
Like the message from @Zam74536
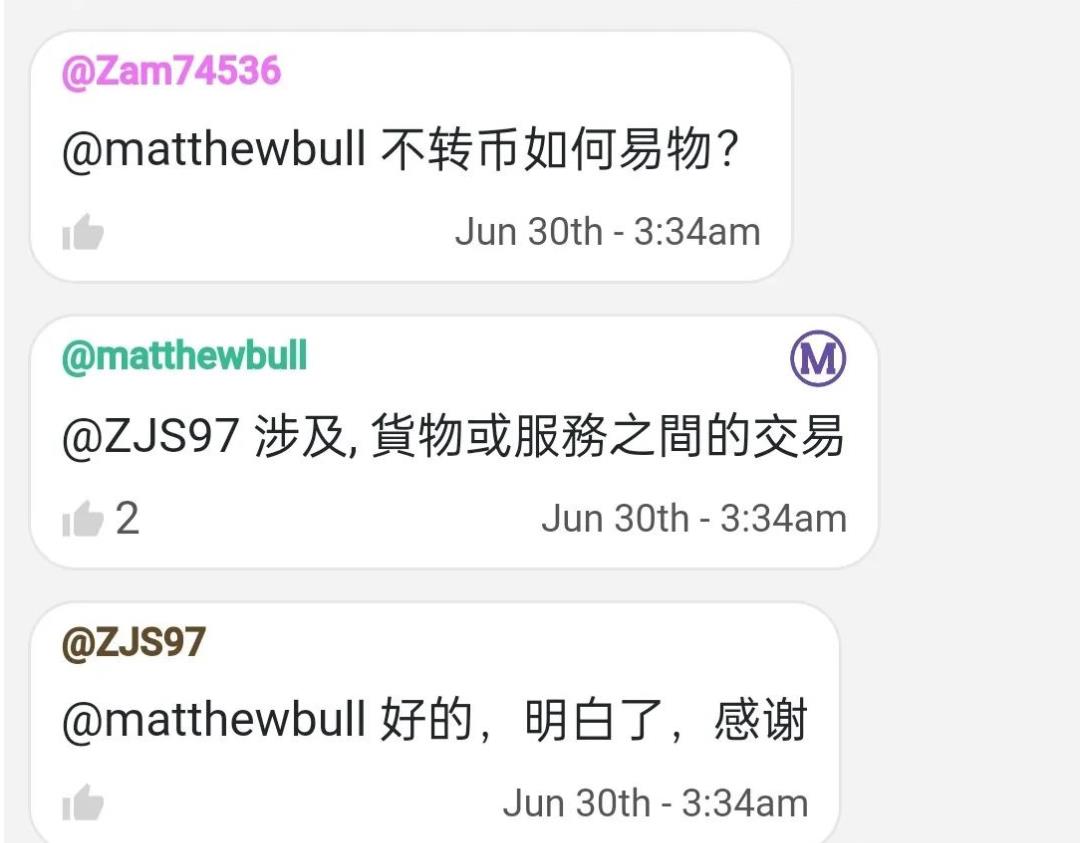[83, 233]
